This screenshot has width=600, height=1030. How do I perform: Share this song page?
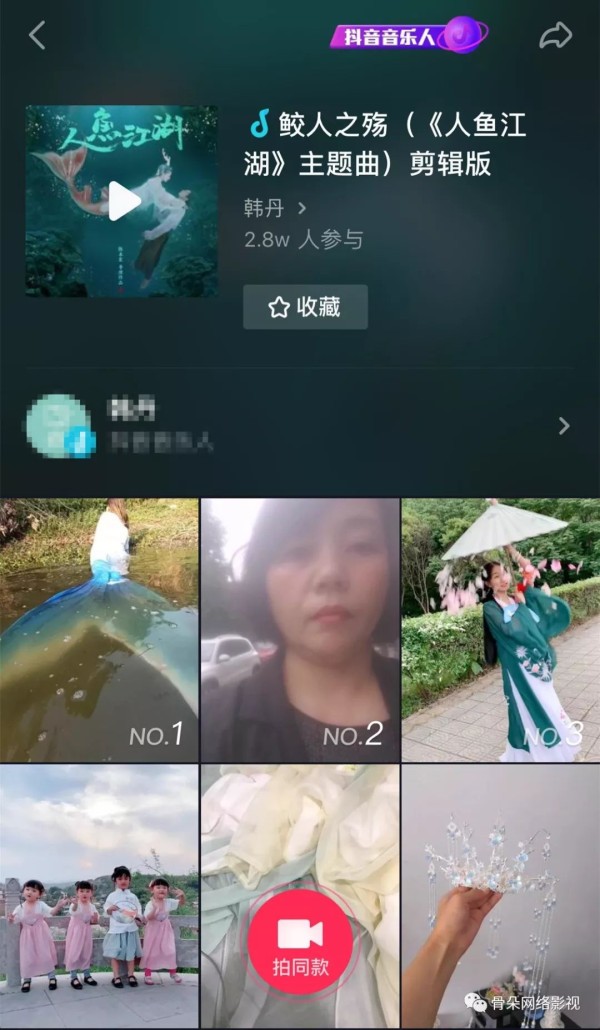555,35
